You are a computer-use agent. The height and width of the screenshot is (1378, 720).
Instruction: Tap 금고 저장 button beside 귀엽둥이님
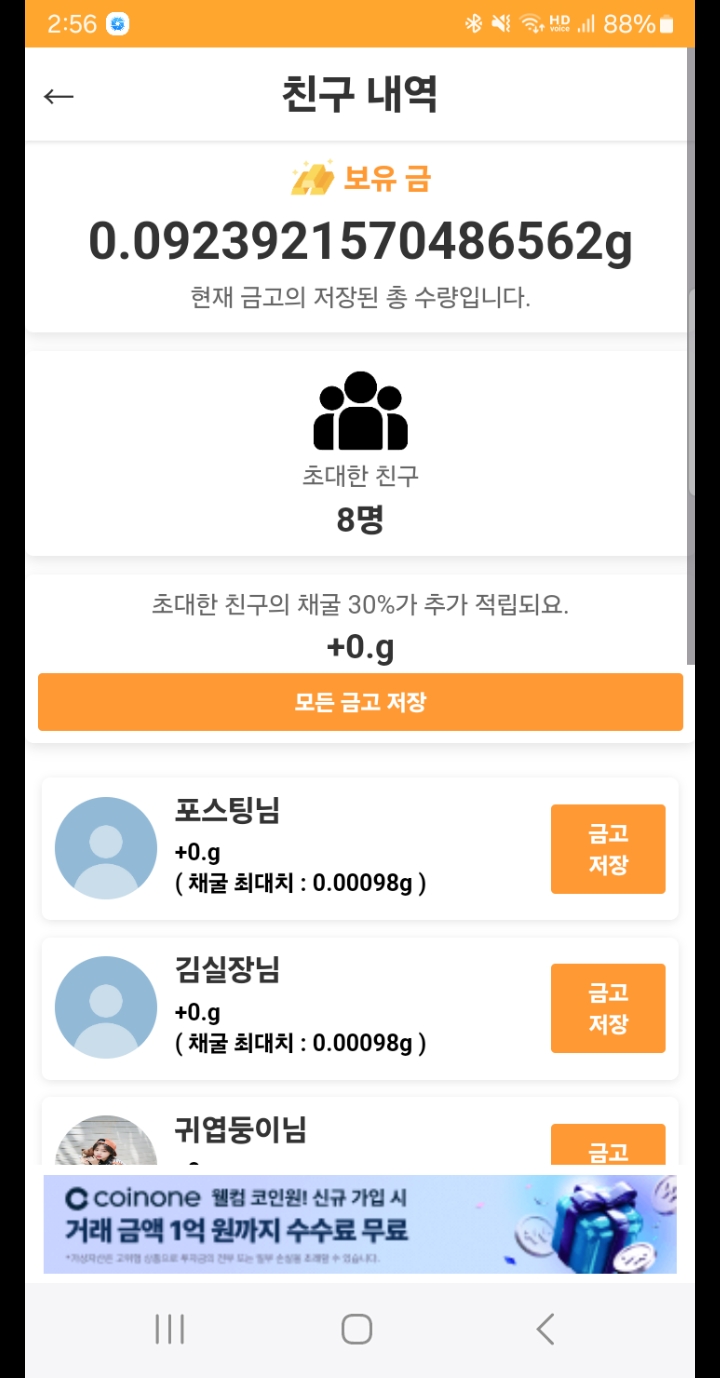(608, 1145)
